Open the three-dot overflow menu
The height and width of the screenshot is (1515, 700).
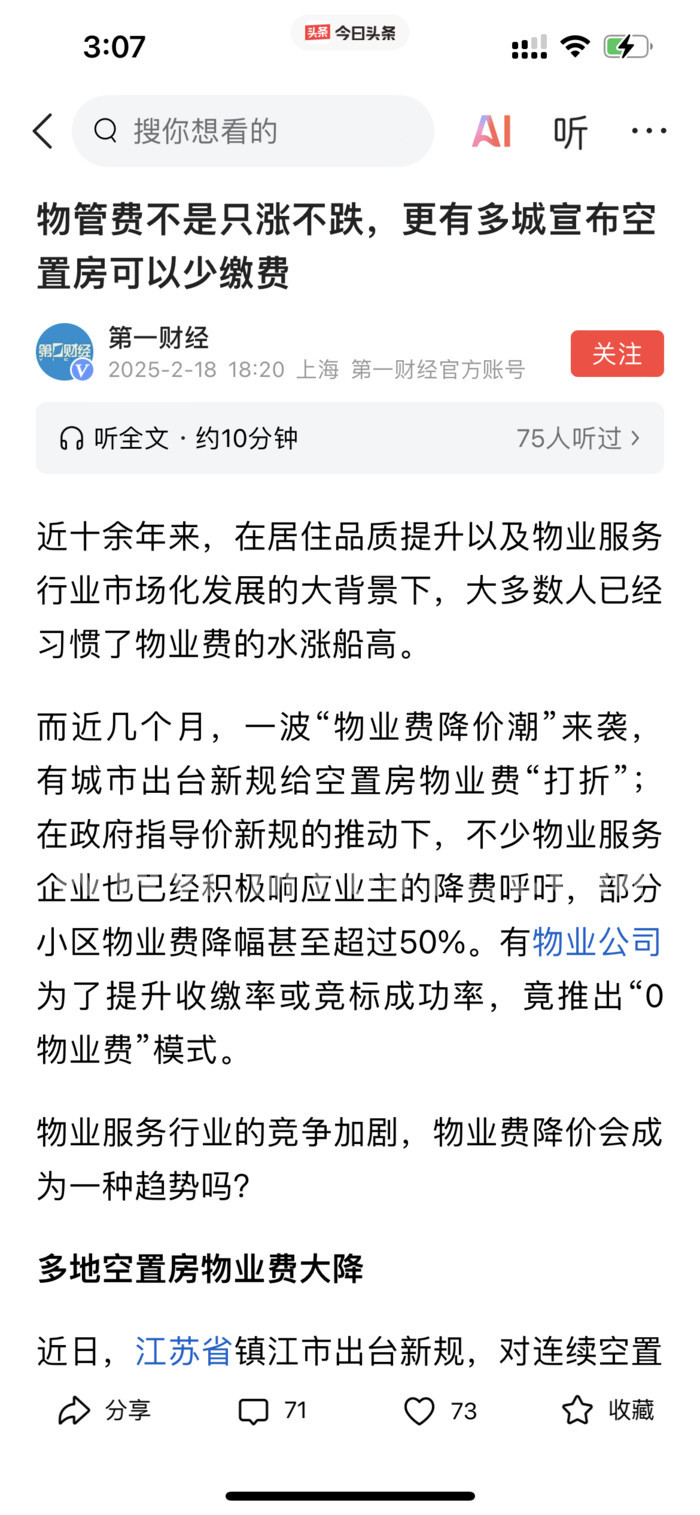[649, 131]
